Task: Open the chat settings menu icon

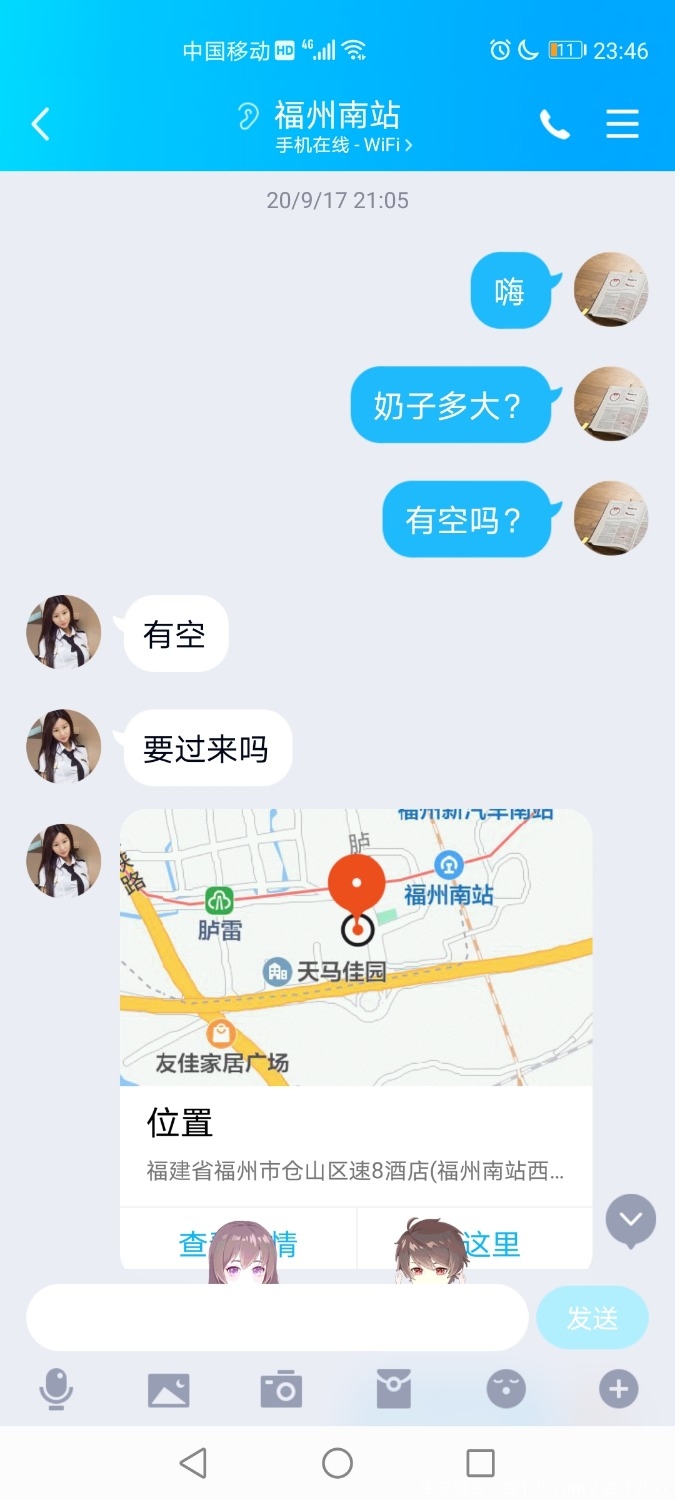Action: click(622, 124)
